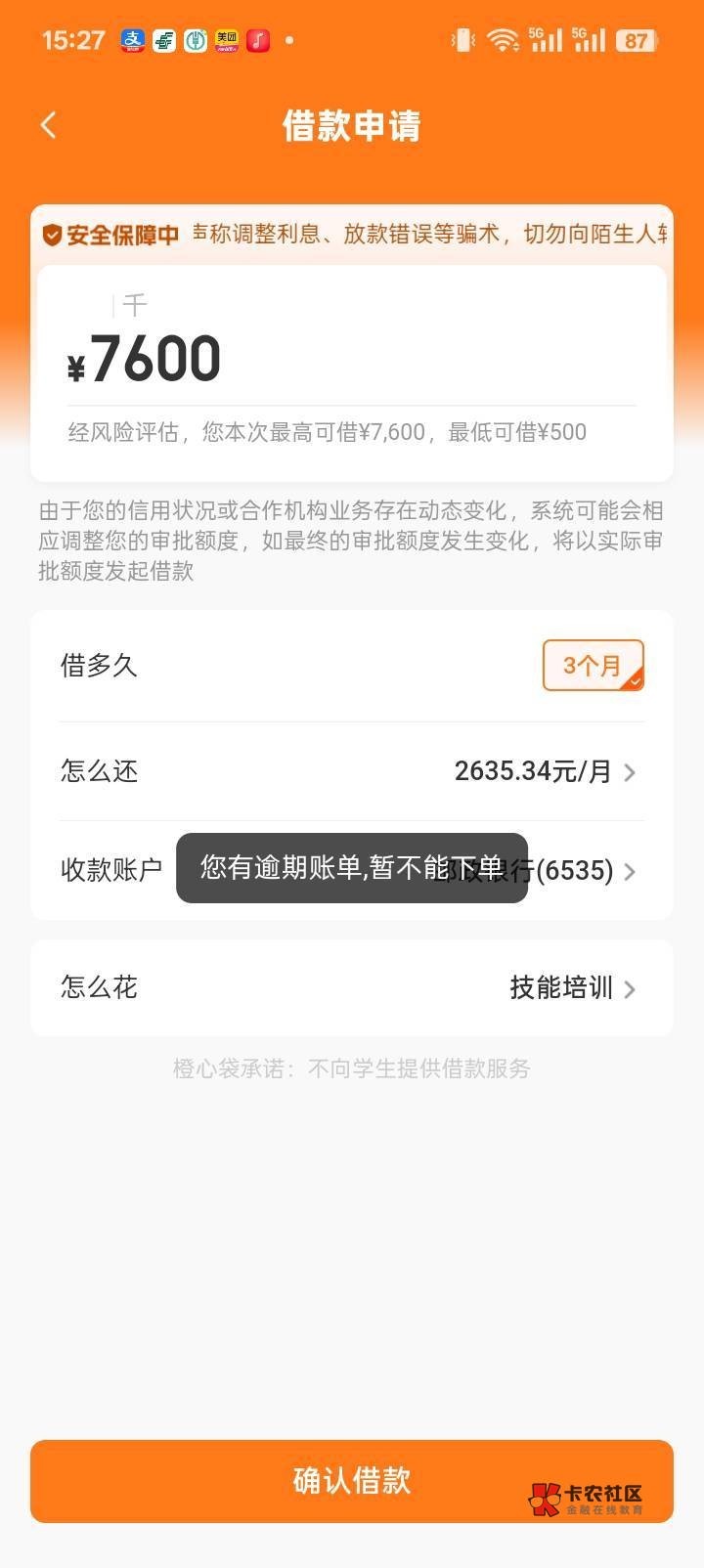Image resolution: width=704 pixels, height=1568 pixels.
Task: Go back from the 借款申请 page
Action: [49, 125]
